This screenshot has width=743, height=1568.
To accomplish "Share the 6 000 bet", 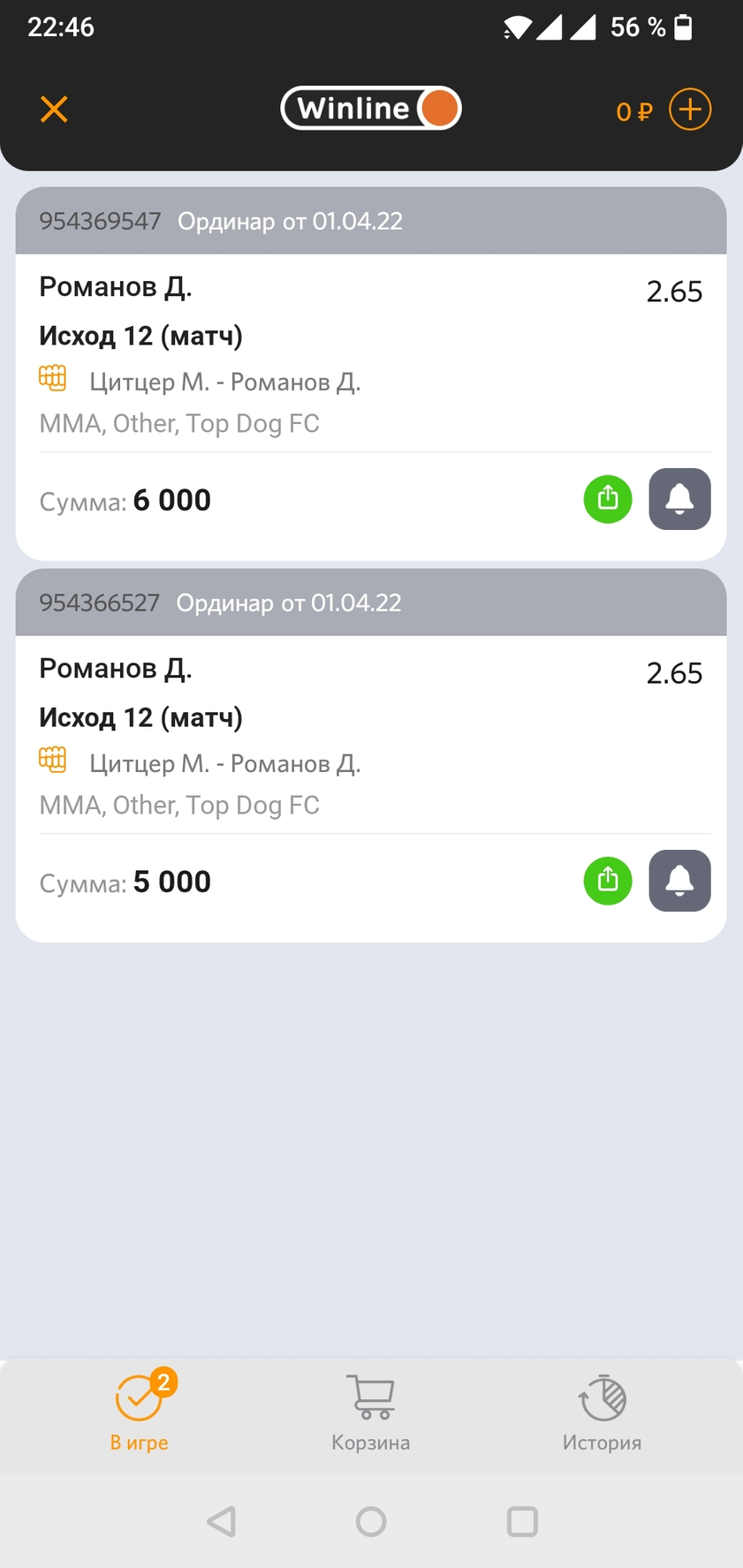I will [608, 499].
